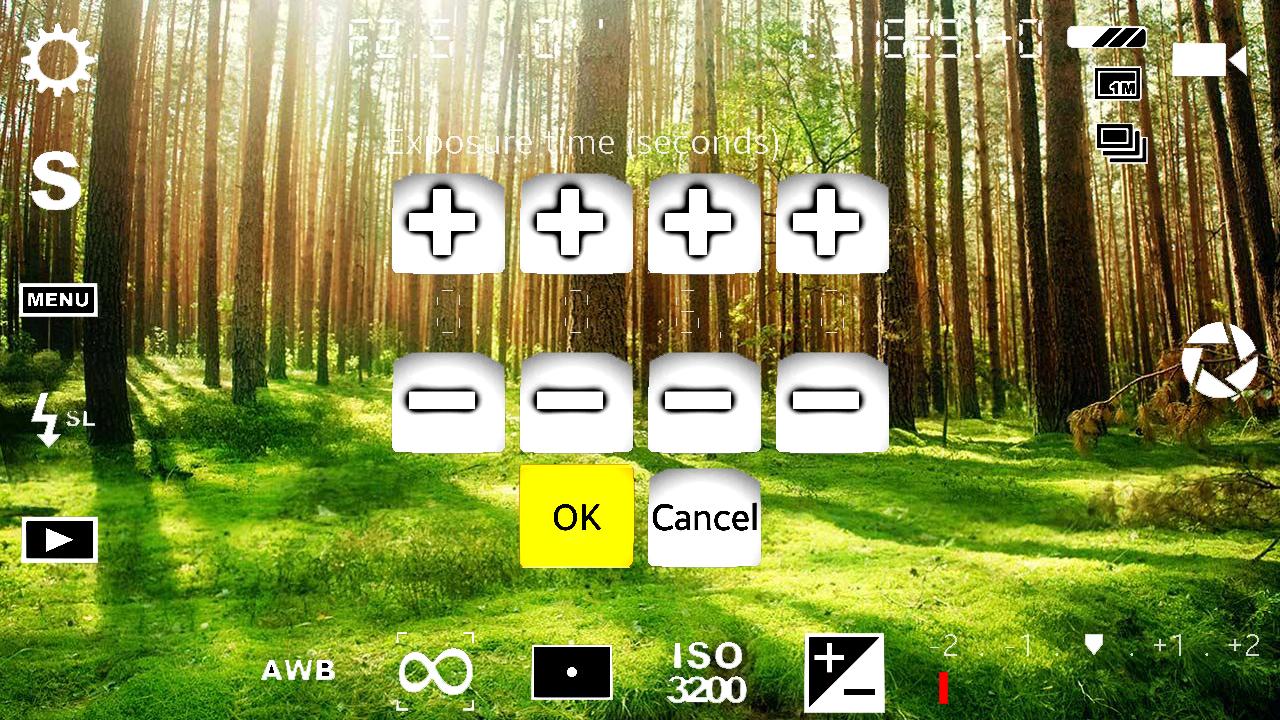Open the playback gallery
This screenshot has width=1280, height=720.
[x=60, y=540]
